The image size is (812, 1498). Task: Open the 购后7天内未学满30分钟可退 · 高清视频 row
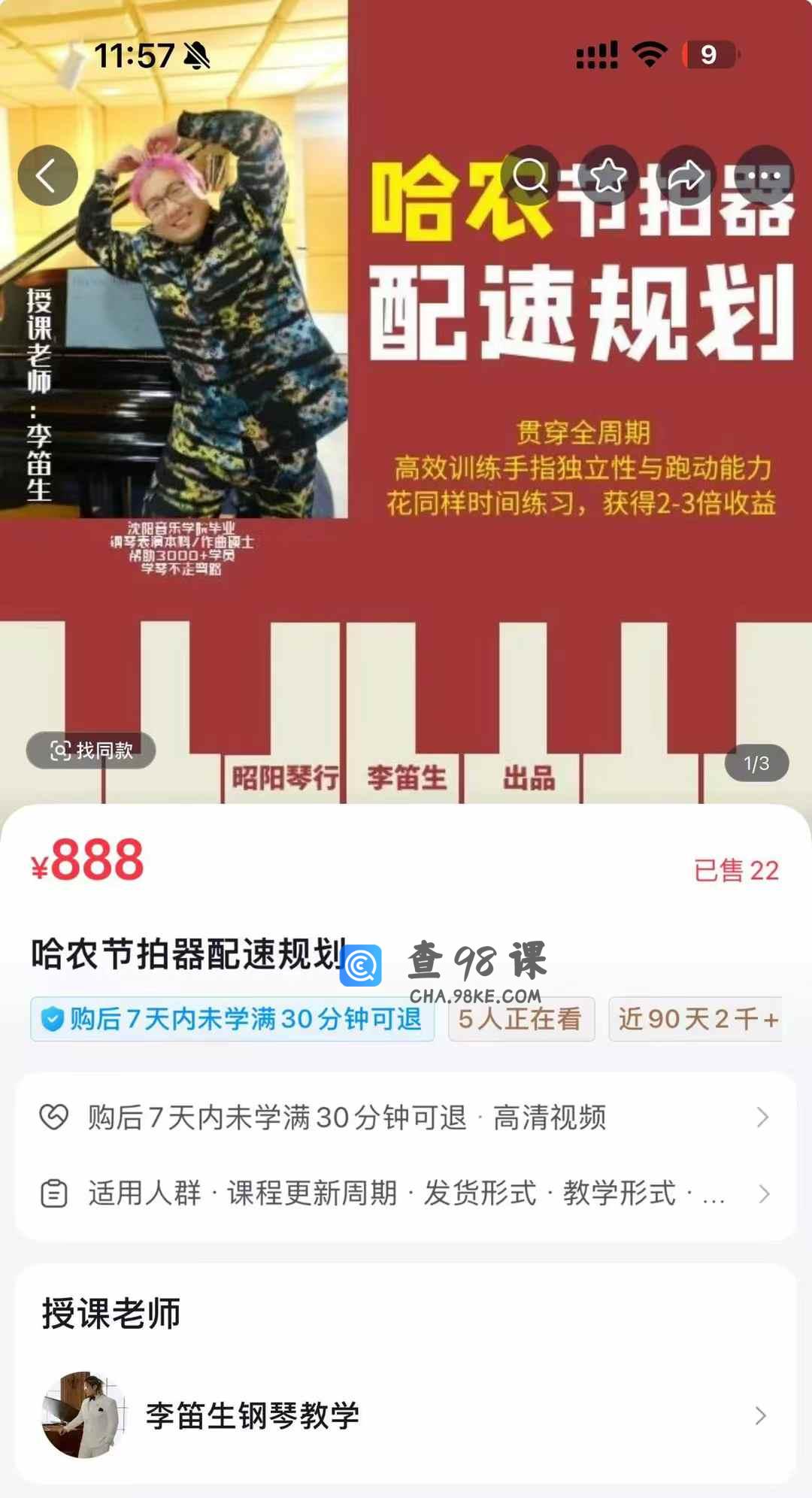click(406, 1117)
